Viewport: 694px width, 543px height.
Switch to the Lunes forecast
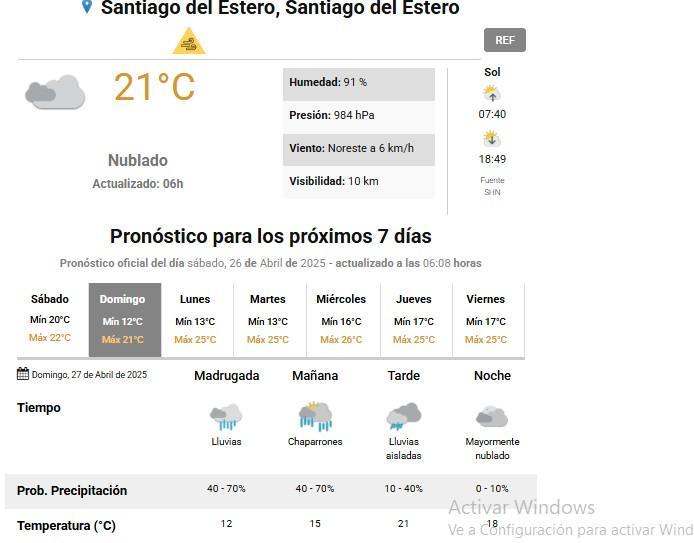coord(196,319)
